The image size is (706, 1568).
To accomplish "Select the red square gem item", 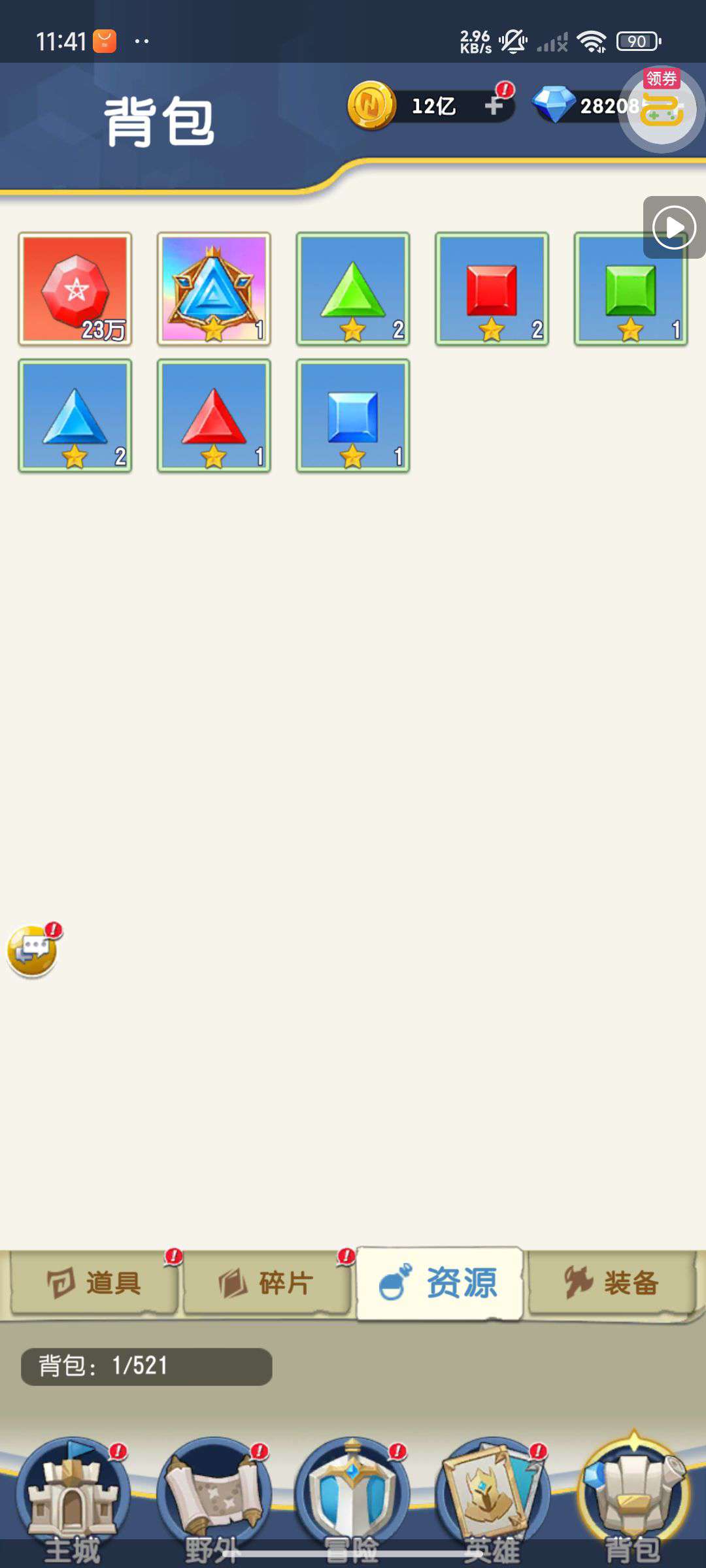I will [492, 289].
